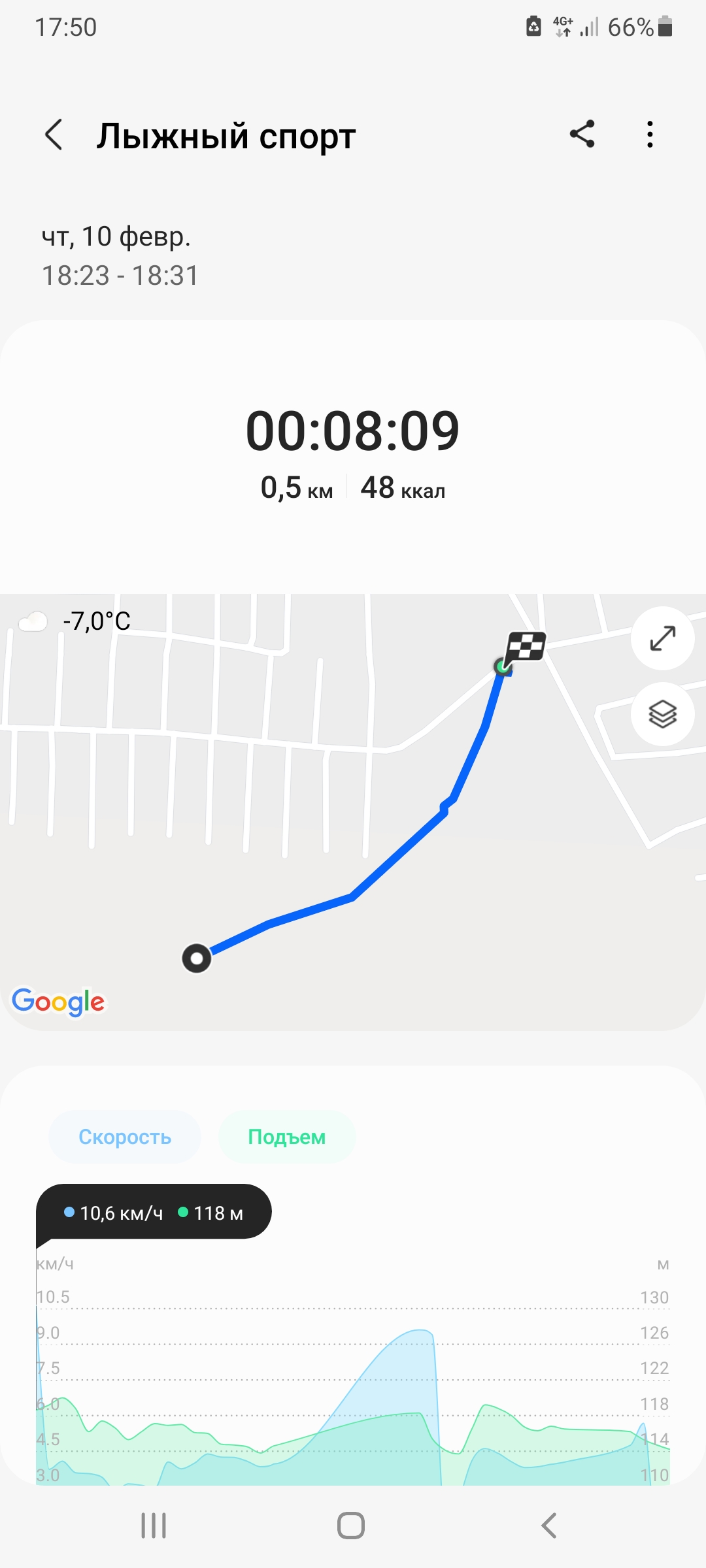Expand the route map to full screen
The image size is (706, 1568).
(662, 638)
